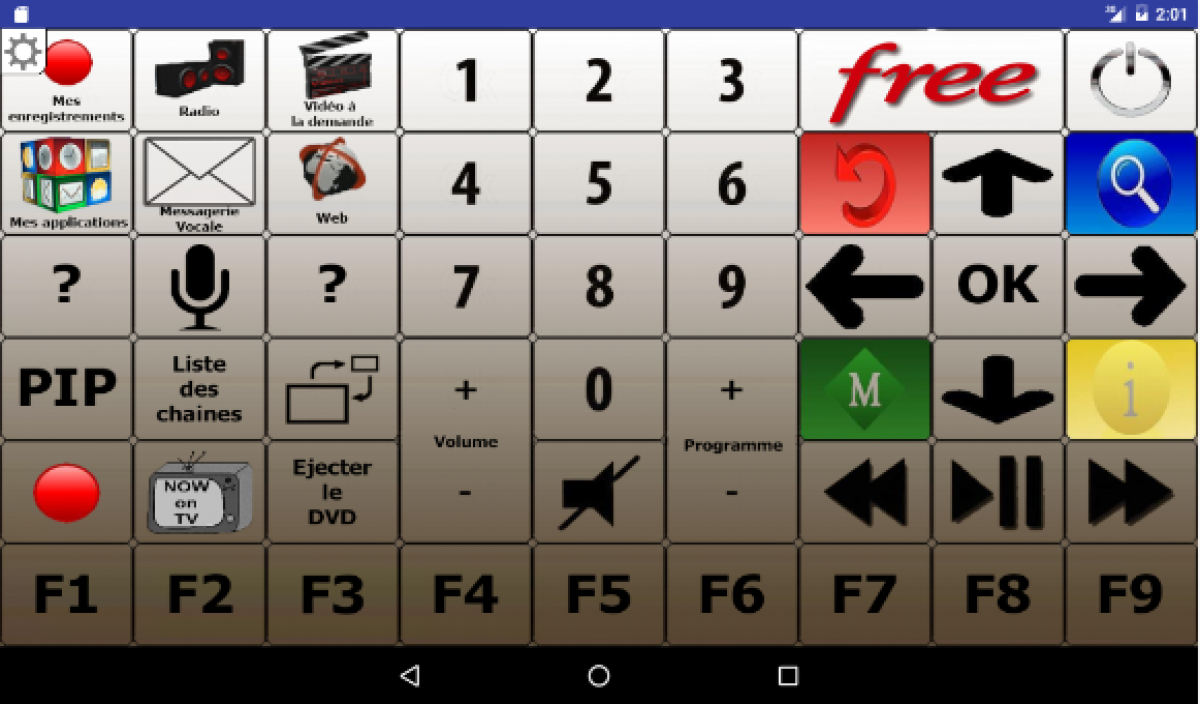Mute the sound
Viewport: 1200px width, 704px height.
(x=598, y=492)
